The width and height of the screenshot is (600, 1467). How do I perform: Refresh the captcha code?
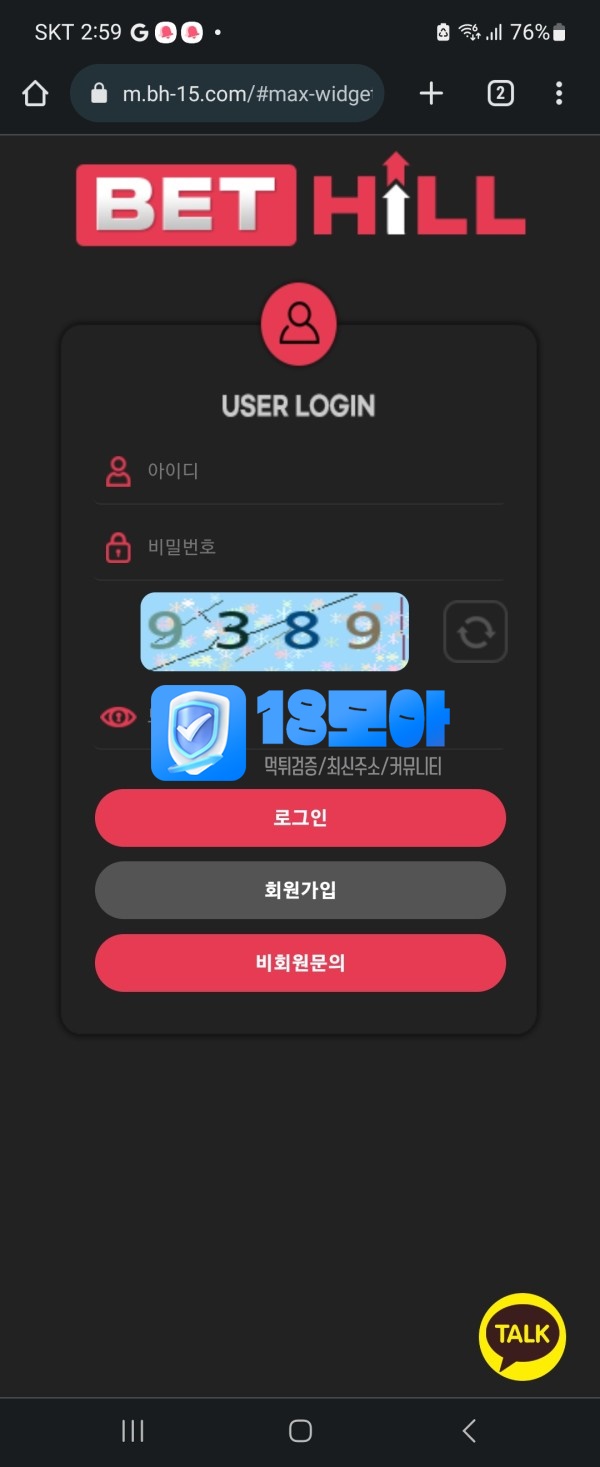pyautogui.click(x=475, y=632)
